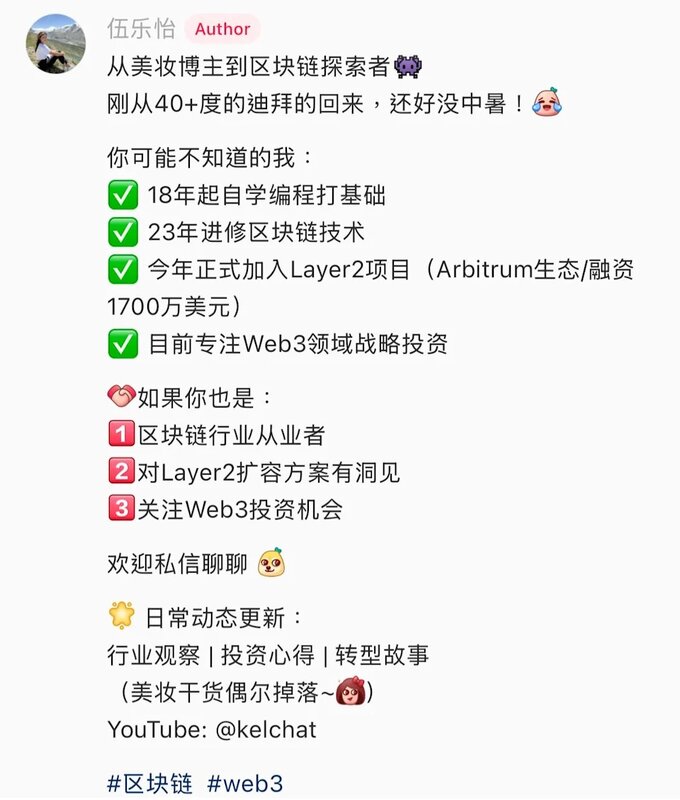Open 伍乐怡's profile avatar
This screenshot has width=680, height=800.
[x=55, y=44]
